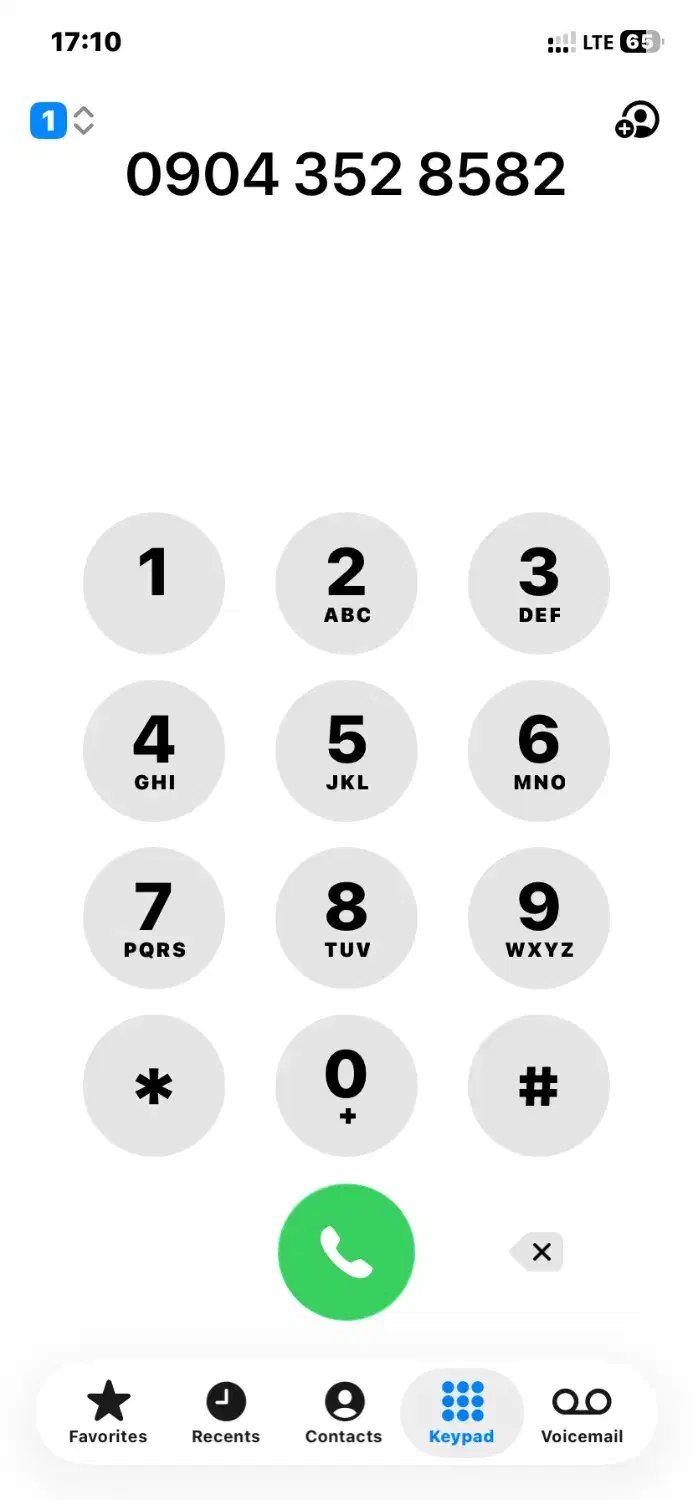Image resolution: width=693 pixels, height=1500 pixels.
Task: Insert the asterisk symbol
Action: 154,1085
